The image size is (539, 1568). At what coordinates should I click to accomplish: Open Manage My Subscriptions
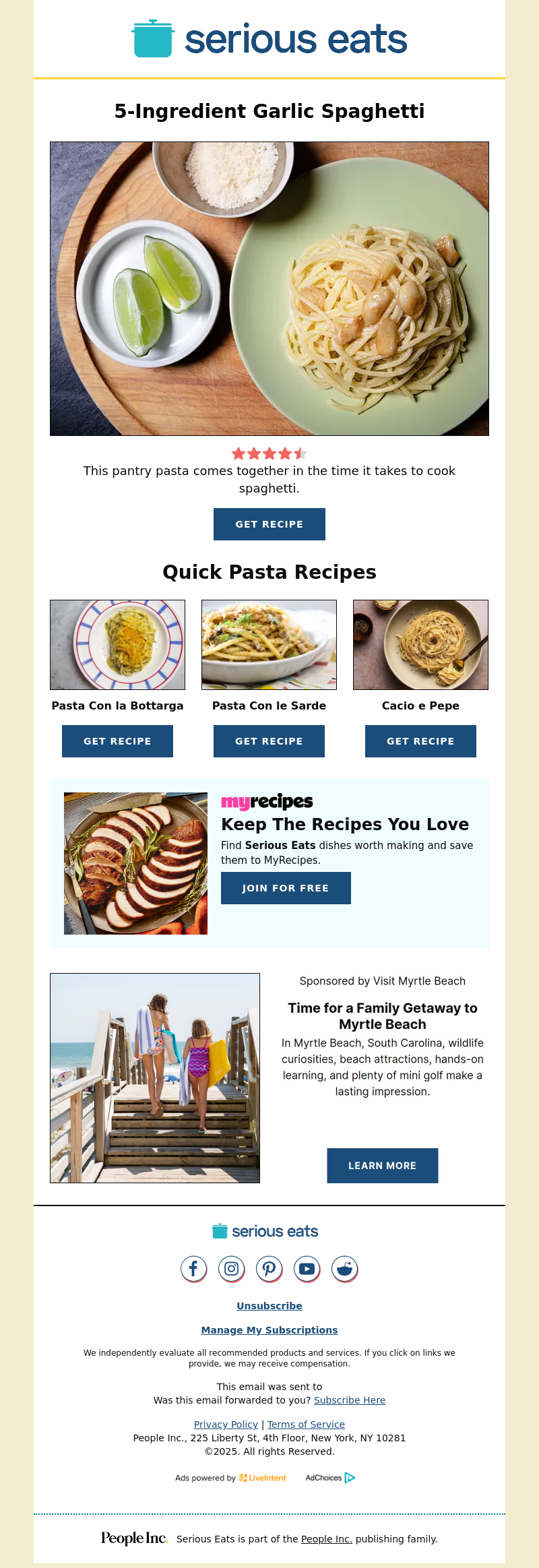[269, 1330]
